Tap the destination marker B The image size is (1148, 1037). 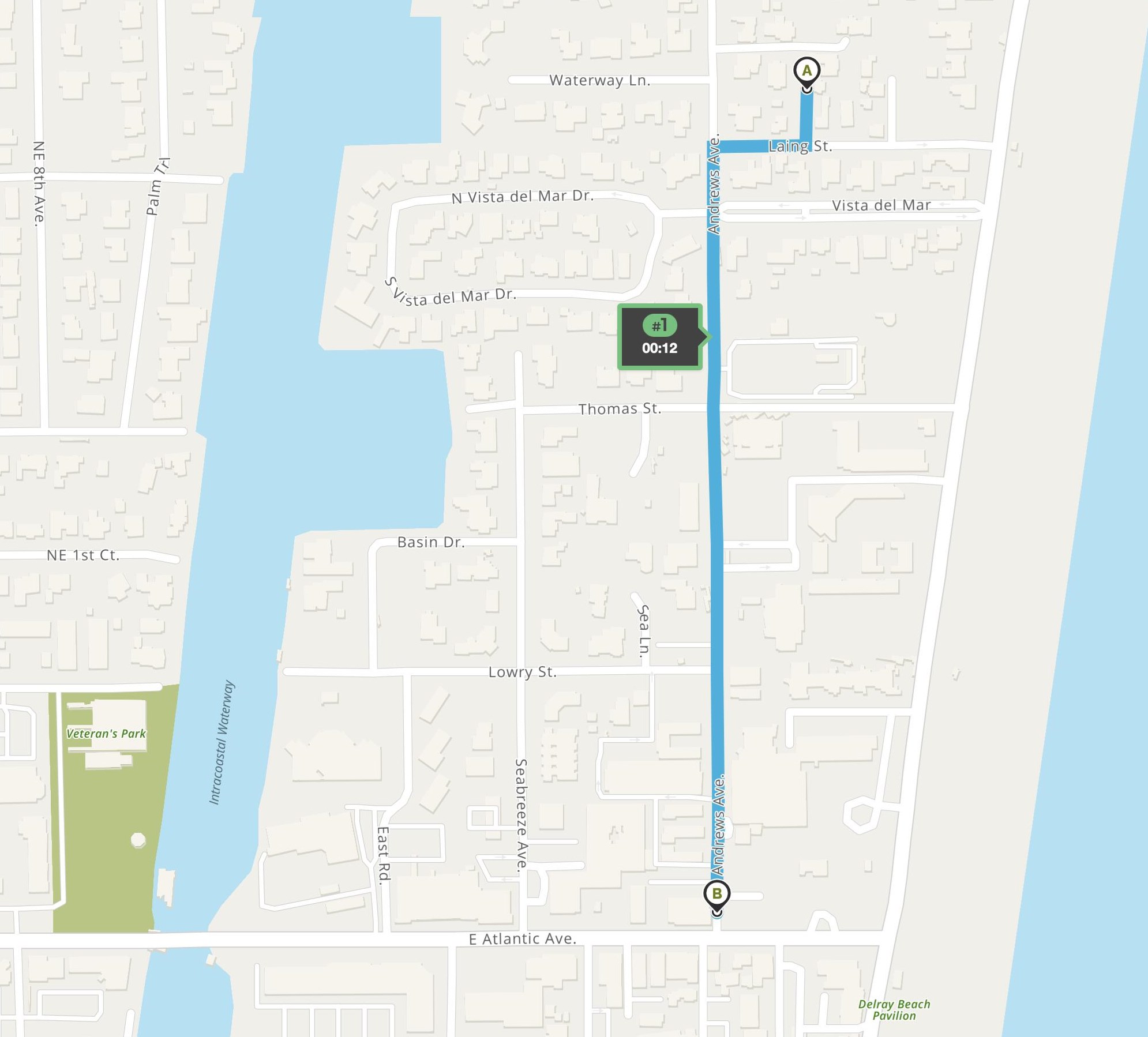point(717,895)
